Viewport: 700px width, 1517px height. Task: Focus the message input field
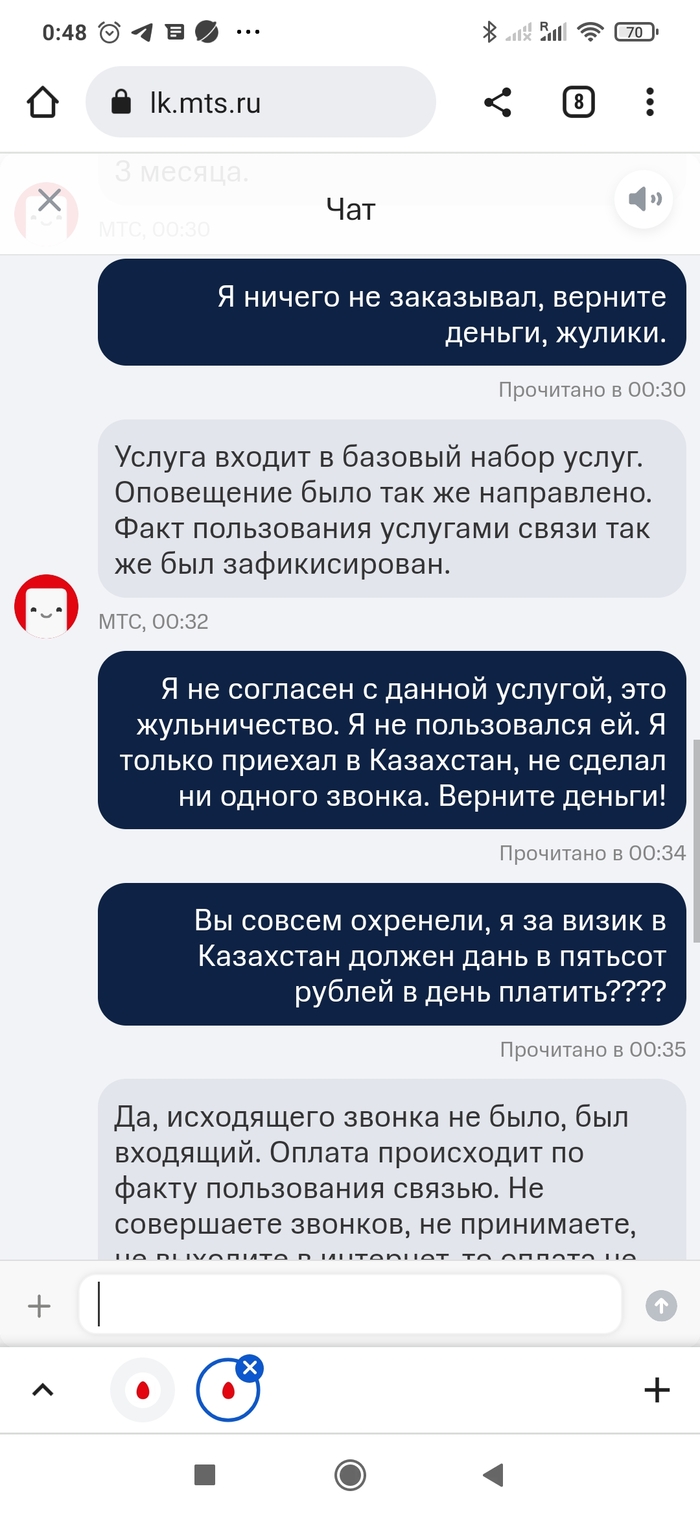click(350, 1305)
